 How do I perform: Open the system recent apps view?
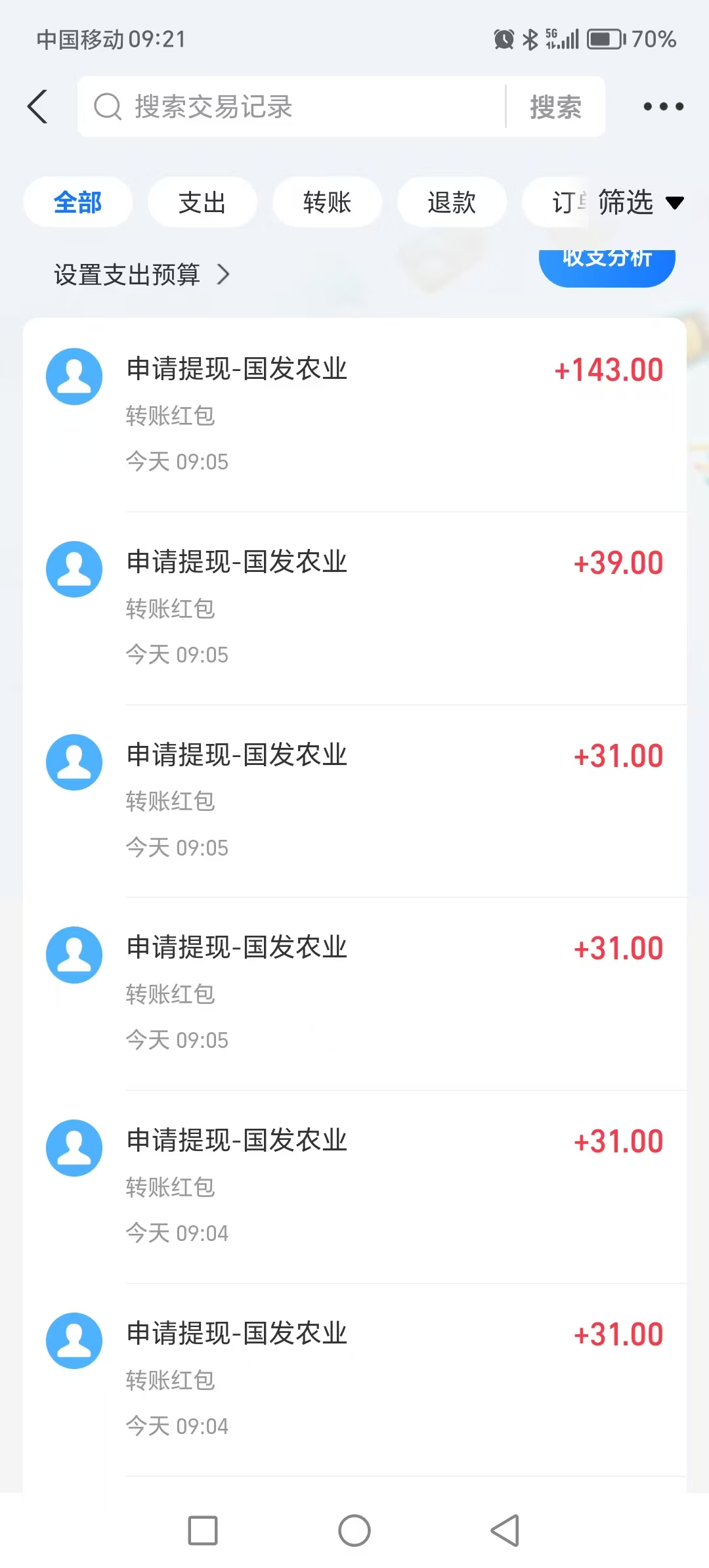pyautogui.click(x=203, y=1531)
